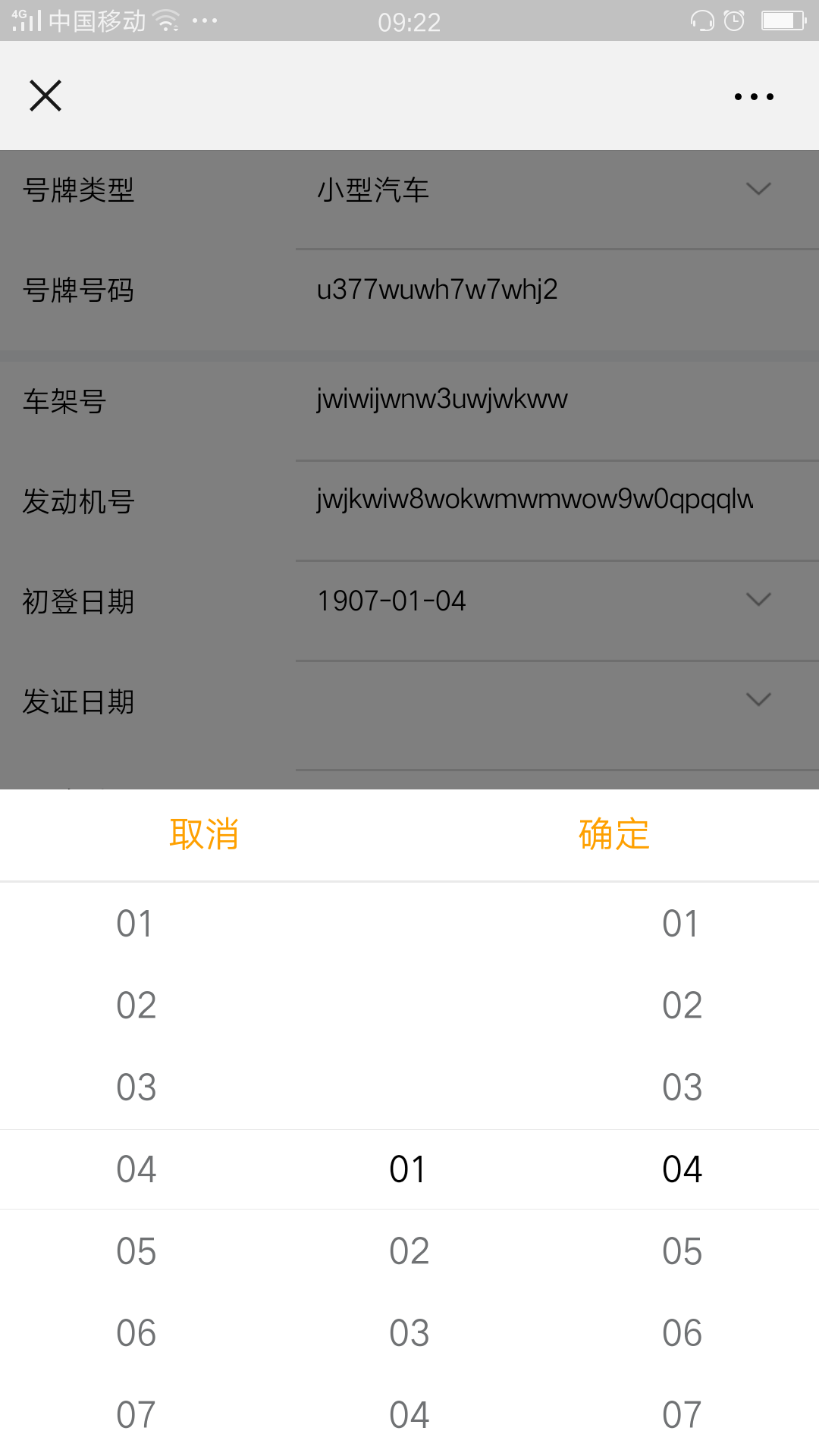Image resolution: width=819 pixels, height=1456 pixels.
Task: Close the page with the X icon
Action: 45,96
